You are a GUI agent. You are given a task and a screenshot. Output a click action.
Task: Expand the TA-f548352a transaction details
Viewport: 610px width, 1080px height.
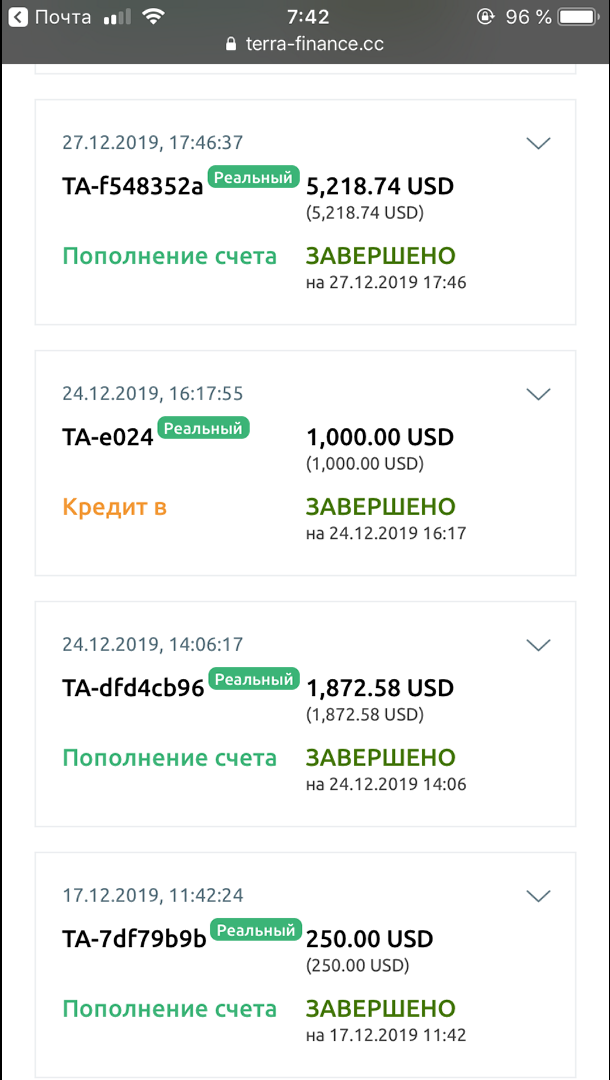[538, 143]
